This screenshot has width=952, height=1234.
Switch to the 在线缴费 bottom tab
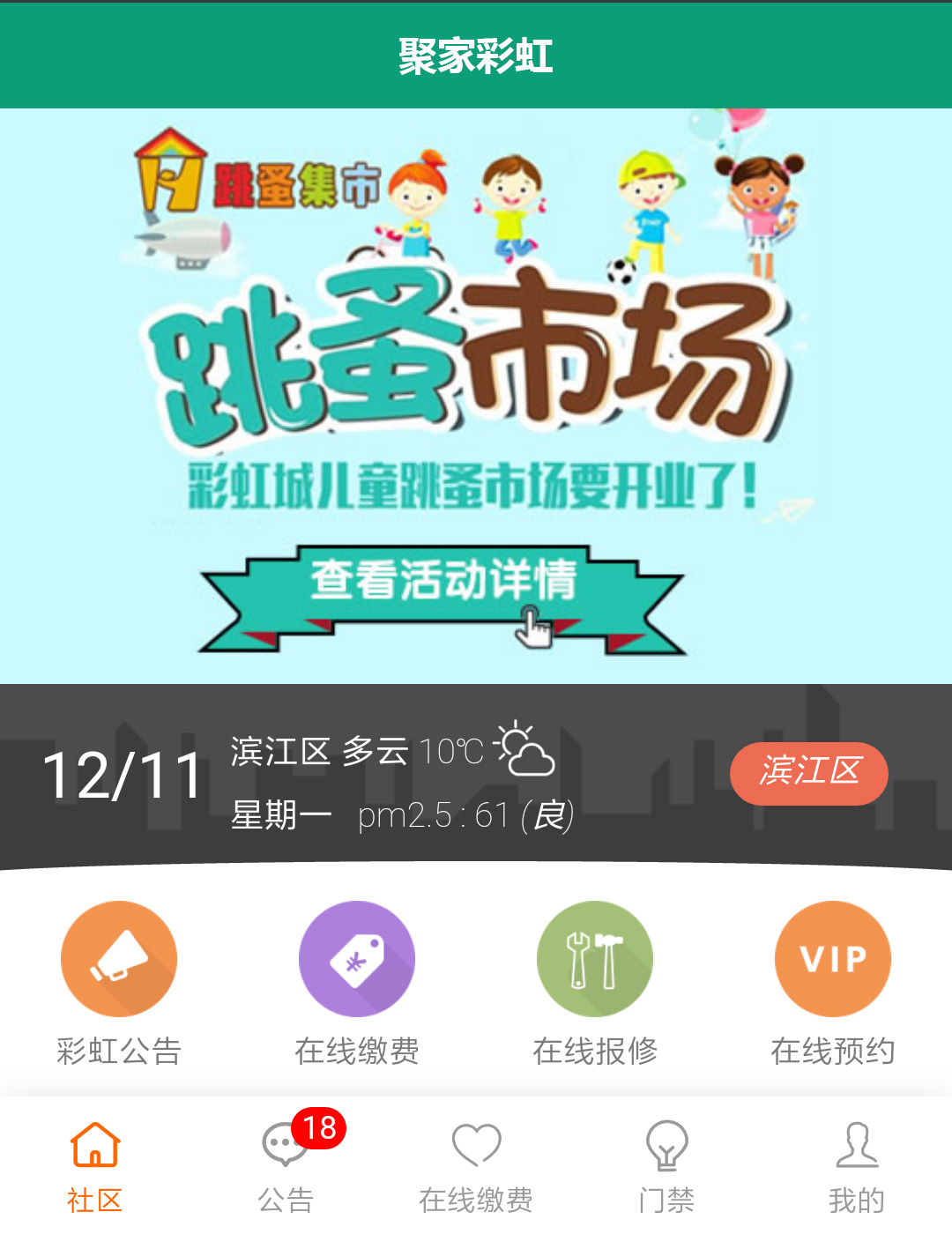click(x=476, y=1165)
